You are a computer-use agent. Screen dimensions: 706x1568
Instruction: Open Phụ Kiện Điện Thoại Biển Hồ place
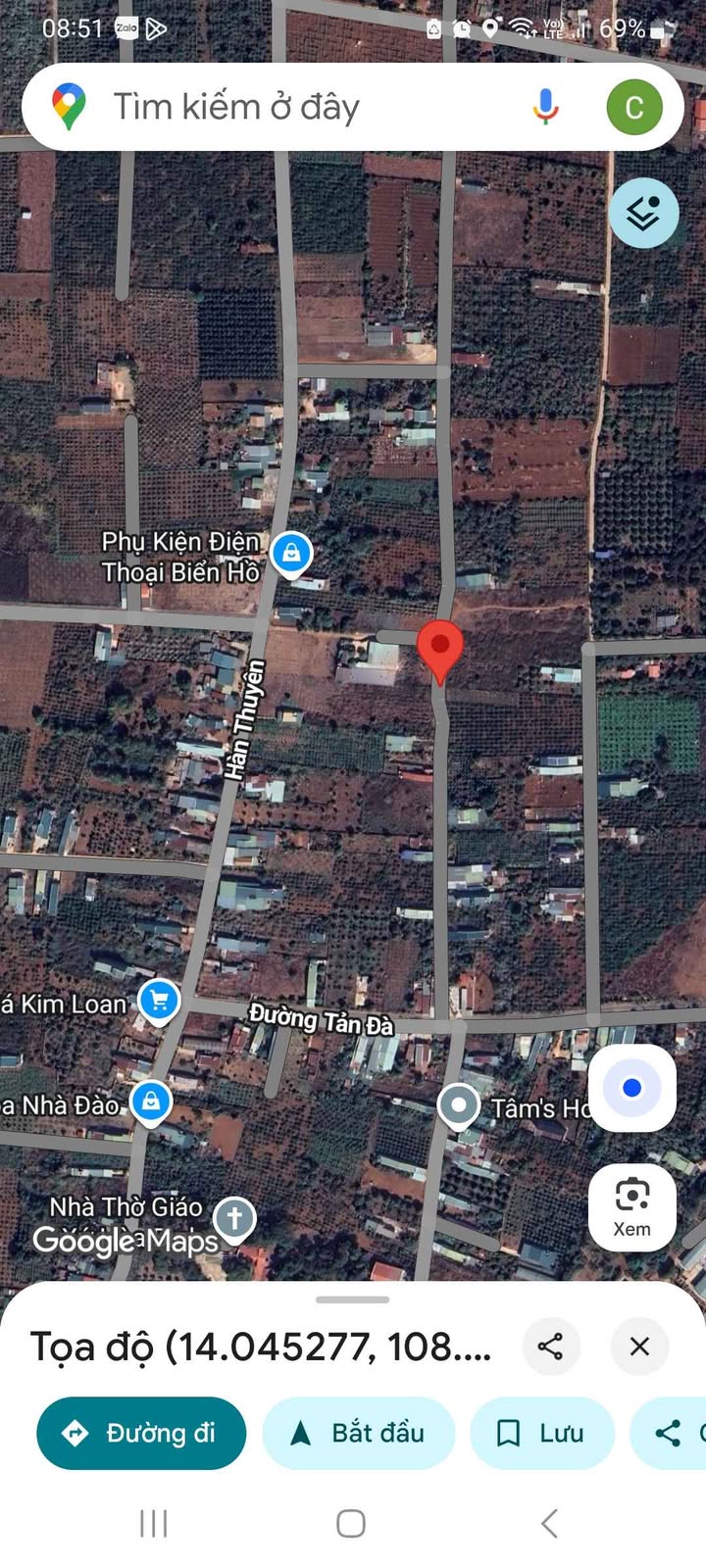tap(291, 554)
